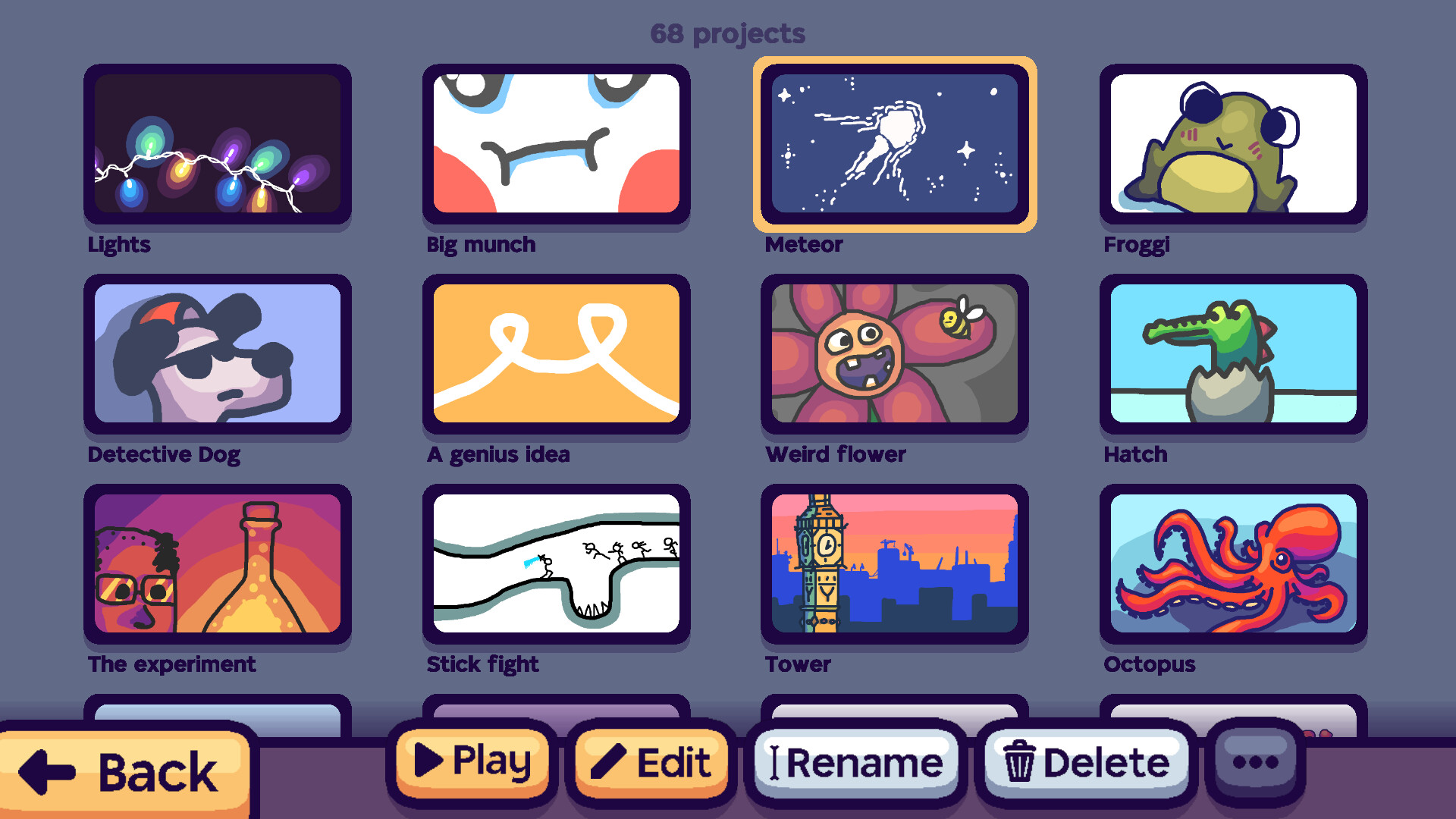The height and width of the screenshot is (819, 1456).
Task: Pick the Stick fight project
Action: 556,563
